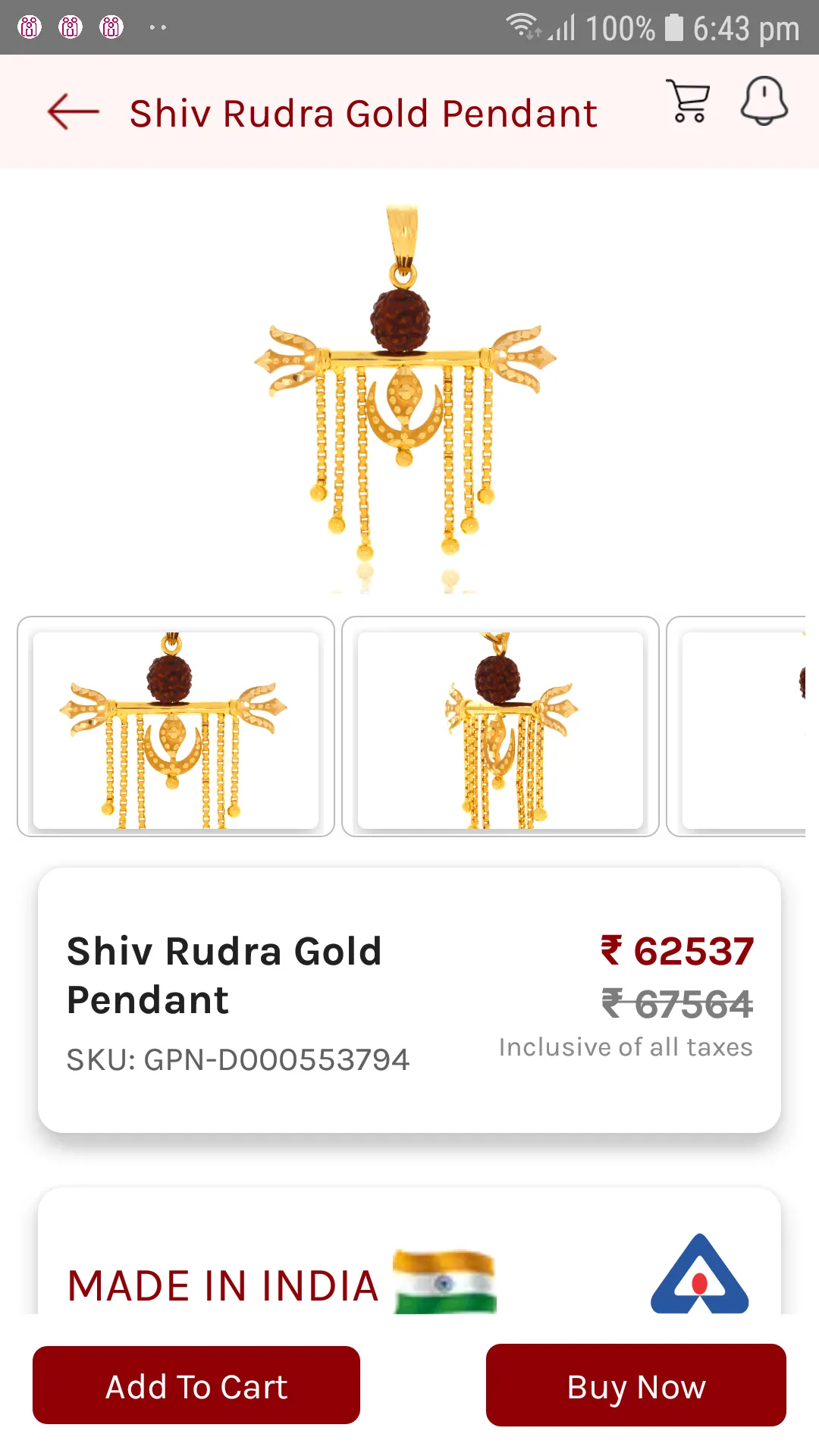Select the third, partially visible pendant thumbnail

pos(739,726)
